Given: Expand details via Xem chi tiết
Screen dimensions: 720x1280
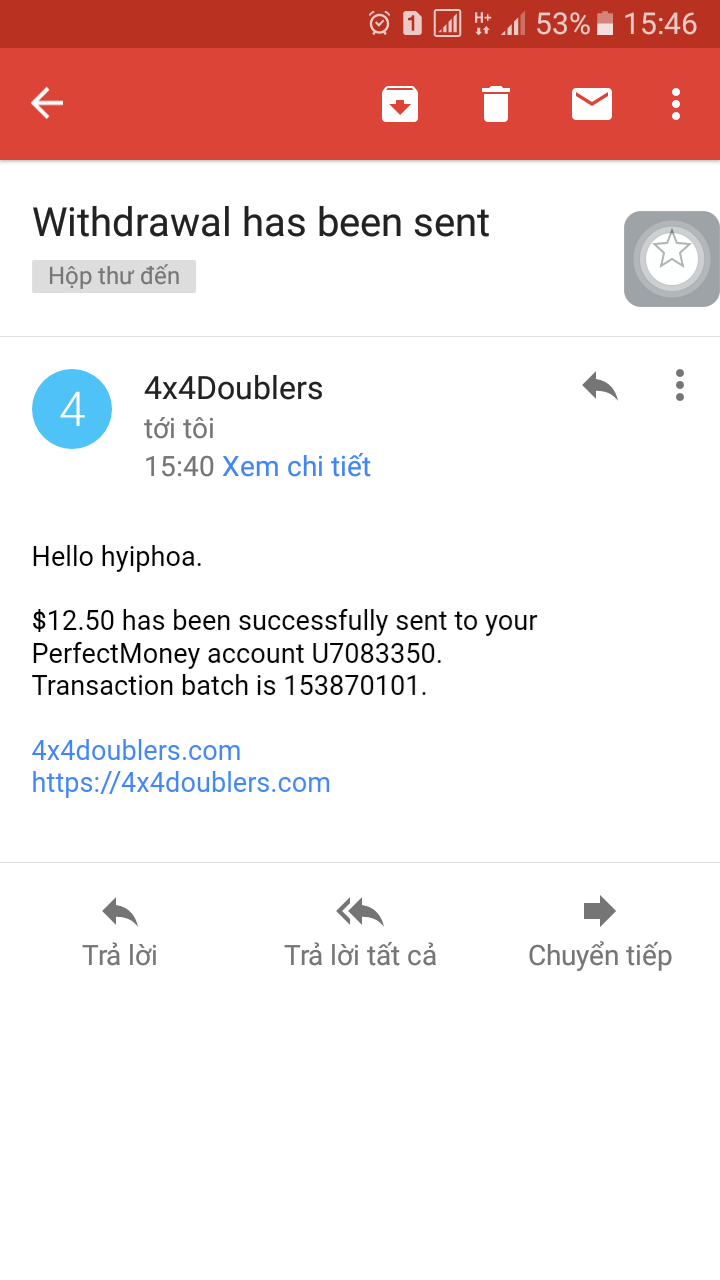Looking at the screenshot, I should pos(296,467).
